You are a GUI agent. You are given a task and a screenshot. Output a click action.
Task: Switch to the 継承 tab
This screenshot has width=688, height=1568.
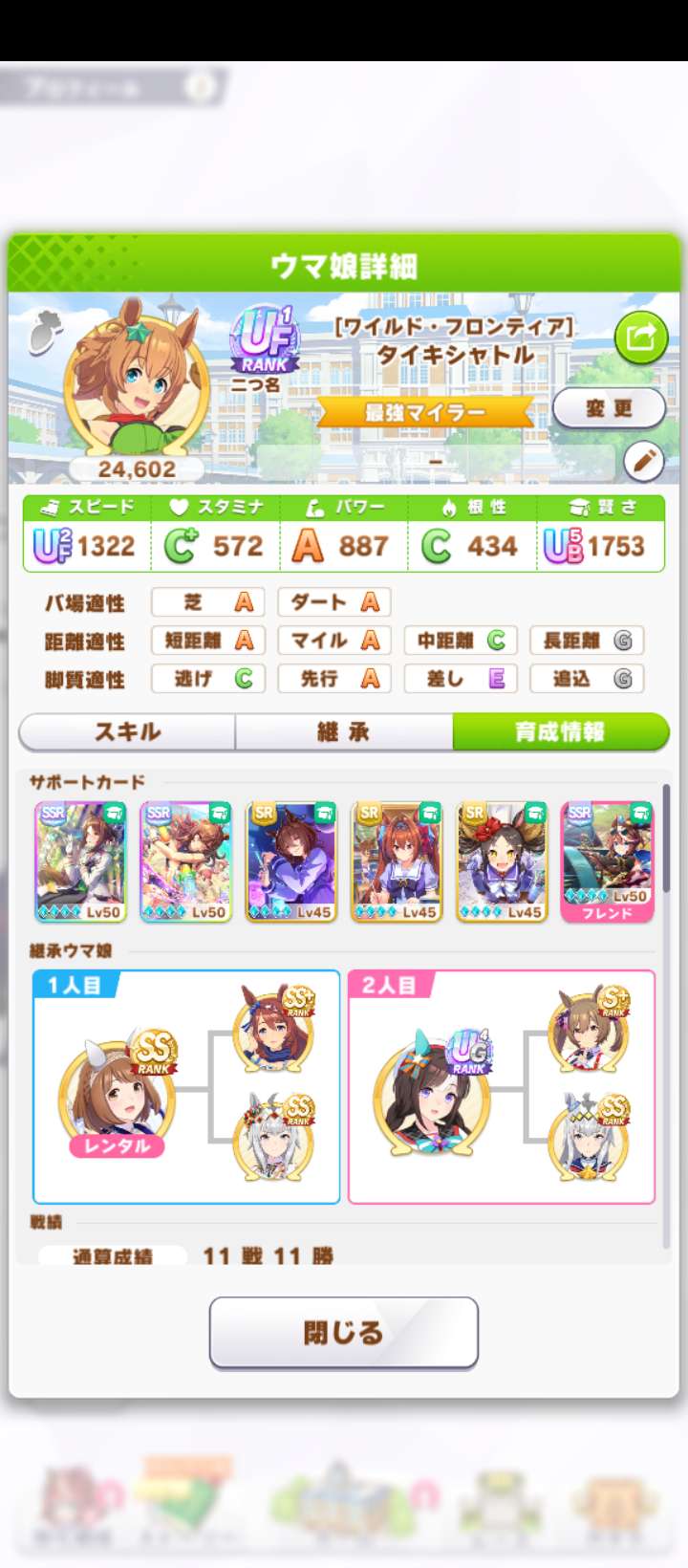(x=343, y=732)
